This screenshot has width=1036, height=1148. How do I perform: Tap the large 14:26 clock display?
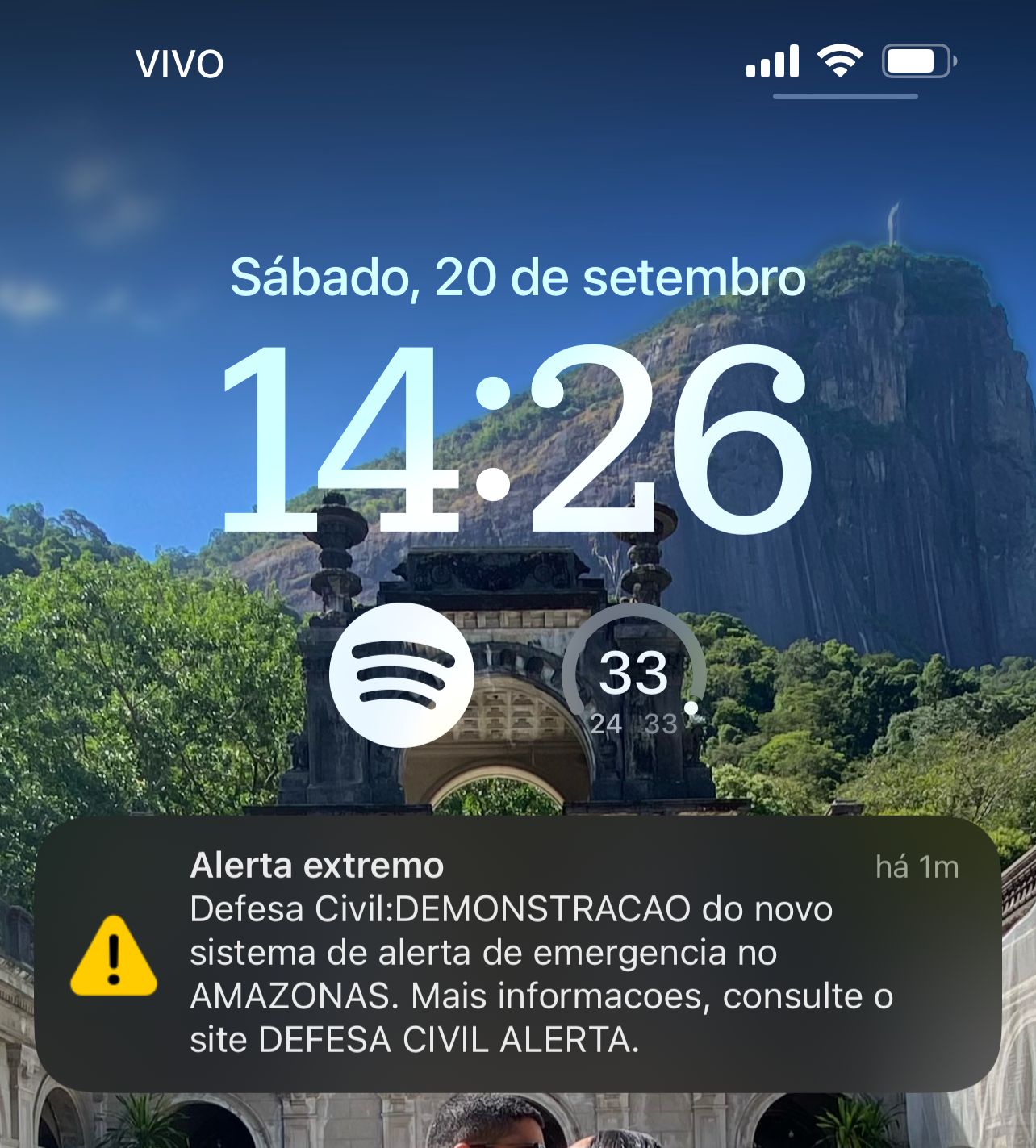(x=516, y=440)
